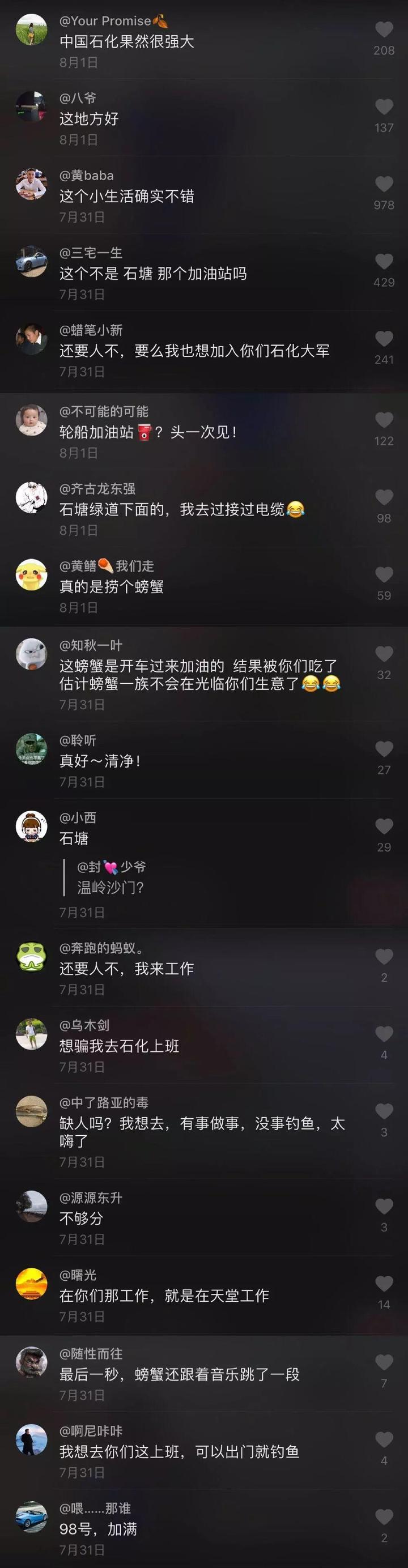Viewport: 408px width, 1568px height.
Task: Like 三宅一生's comment about 石塘 加油站
Action: point(384,261)
